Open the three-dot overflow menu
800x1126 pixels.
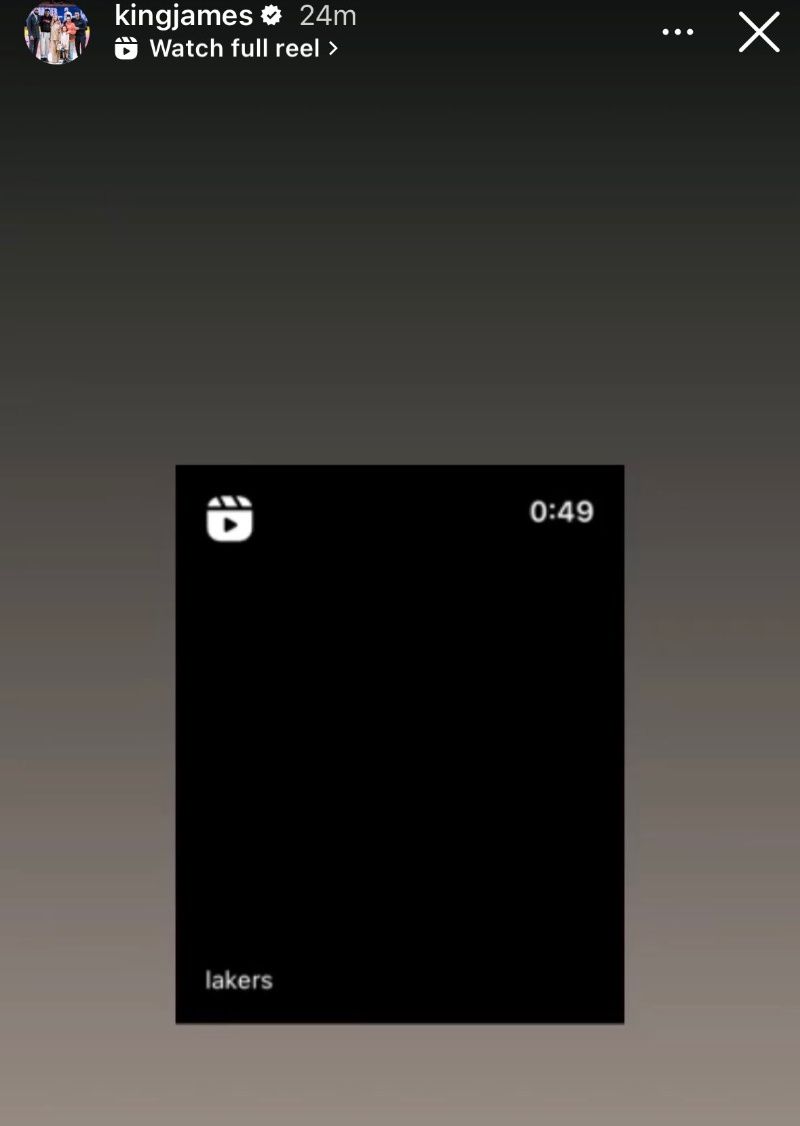677,32
